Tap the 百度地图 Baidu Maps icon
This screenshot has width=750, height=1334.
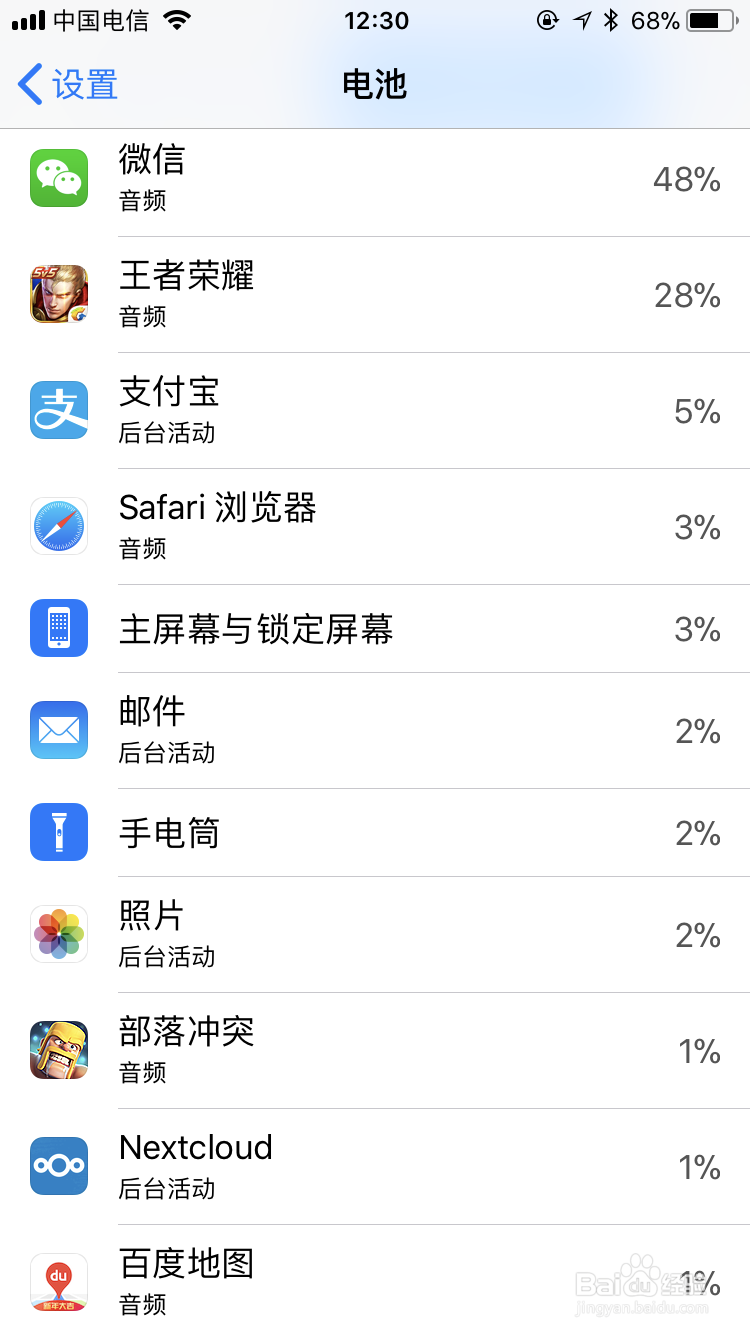click(58, 1282)
